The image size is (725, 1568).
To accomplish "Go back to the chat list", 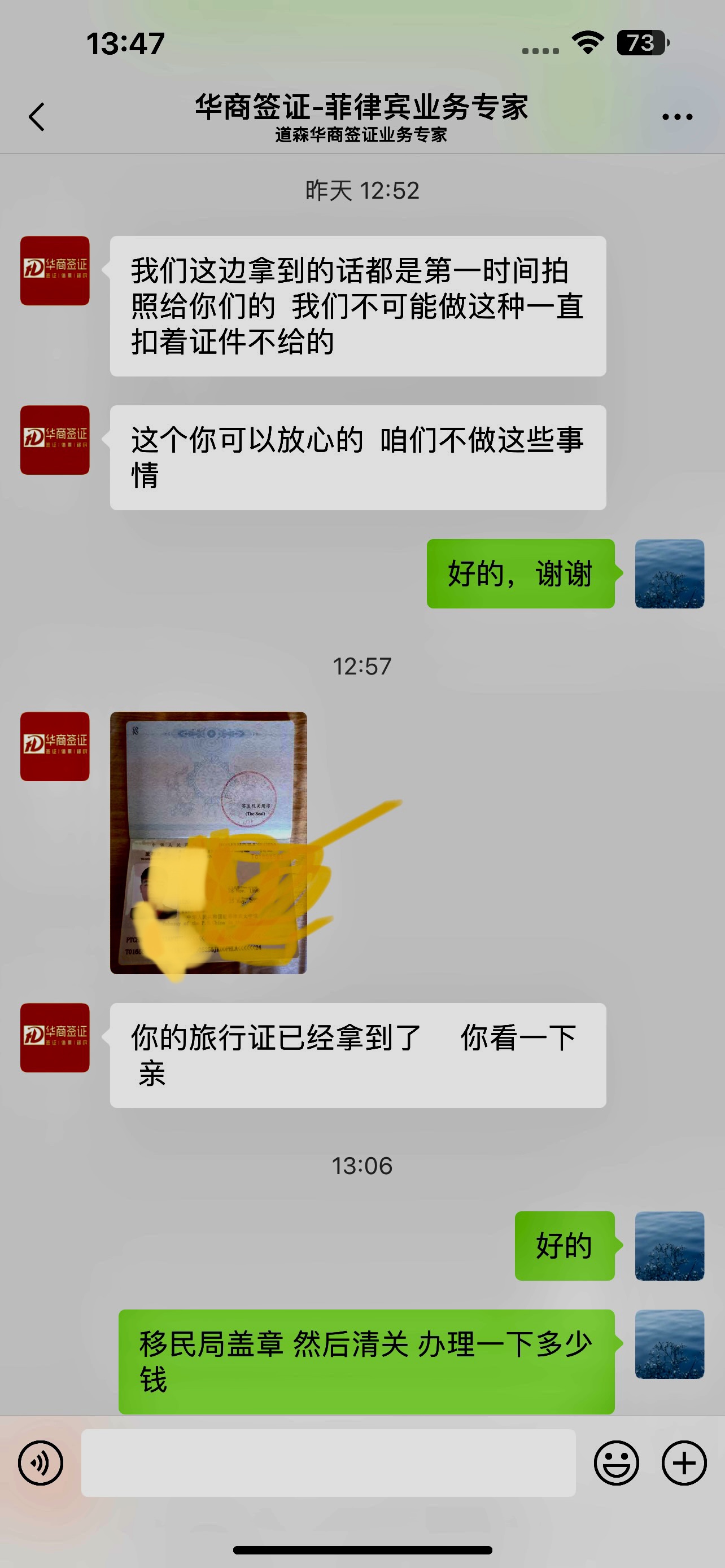I will [x=37, y=116].
